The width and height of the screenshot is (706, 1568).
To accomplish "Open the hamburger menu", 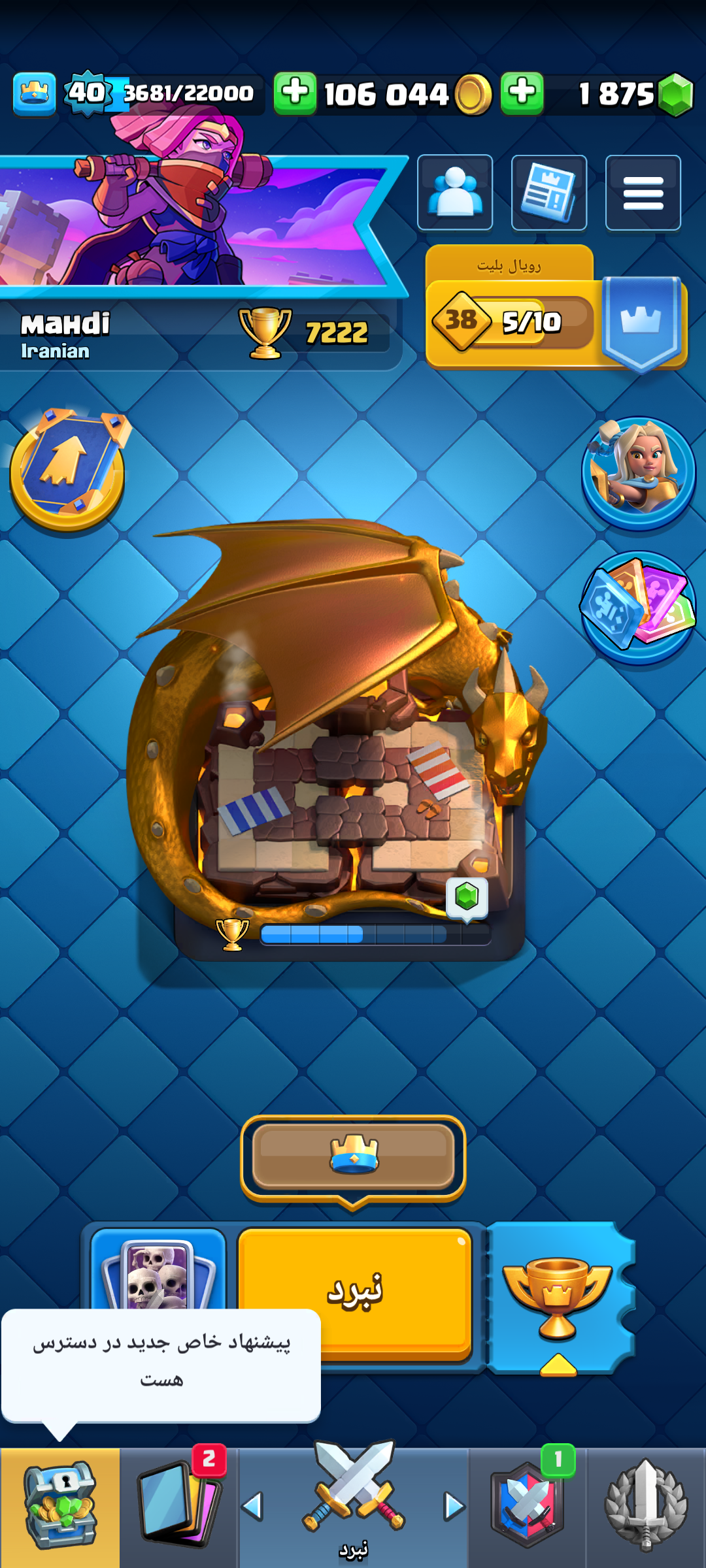I will 643,193.
